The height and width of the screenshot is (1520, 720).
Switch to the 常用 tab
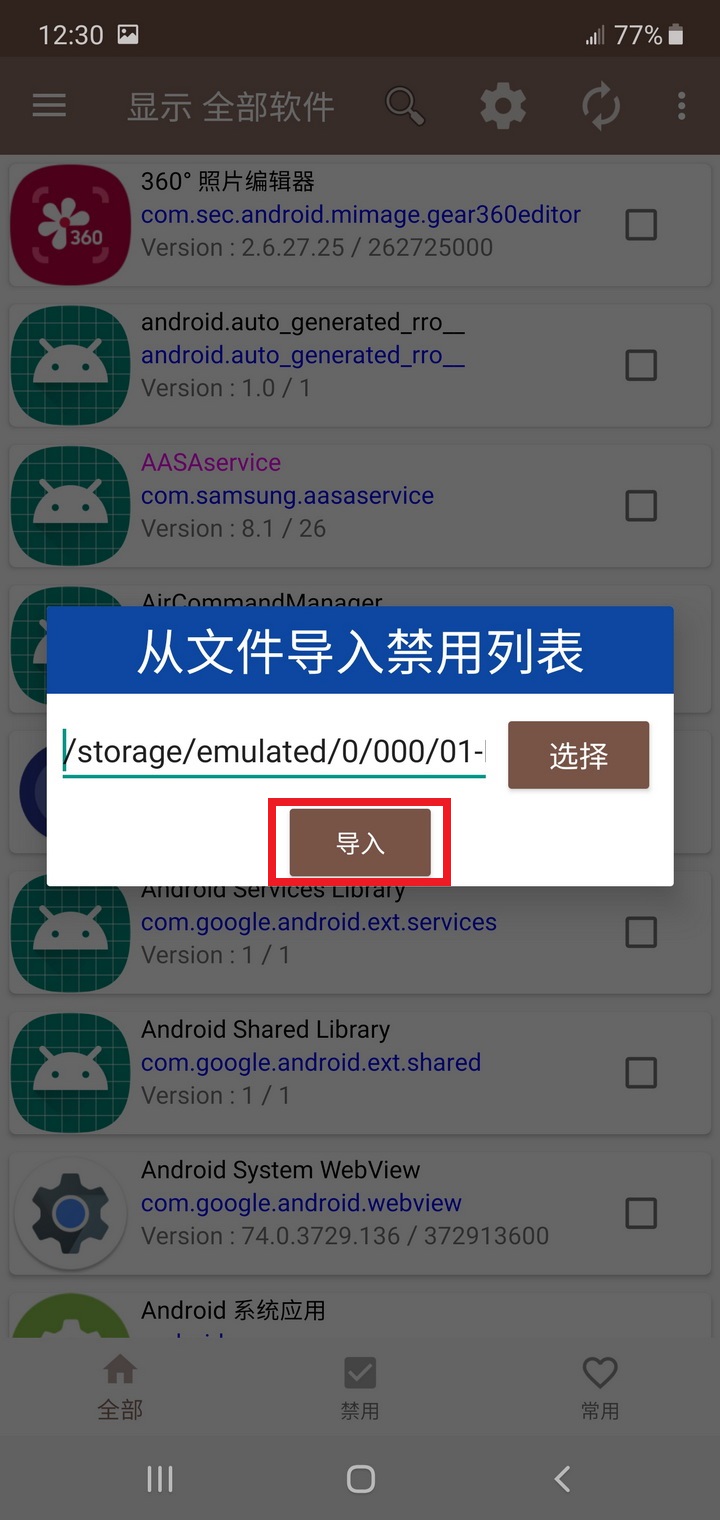600,1387
